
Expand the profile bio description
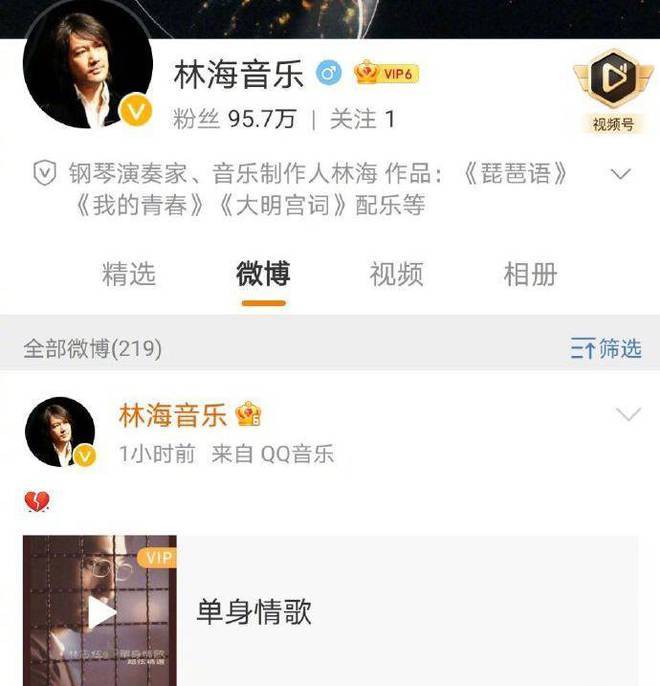click(x=621, y=174)
